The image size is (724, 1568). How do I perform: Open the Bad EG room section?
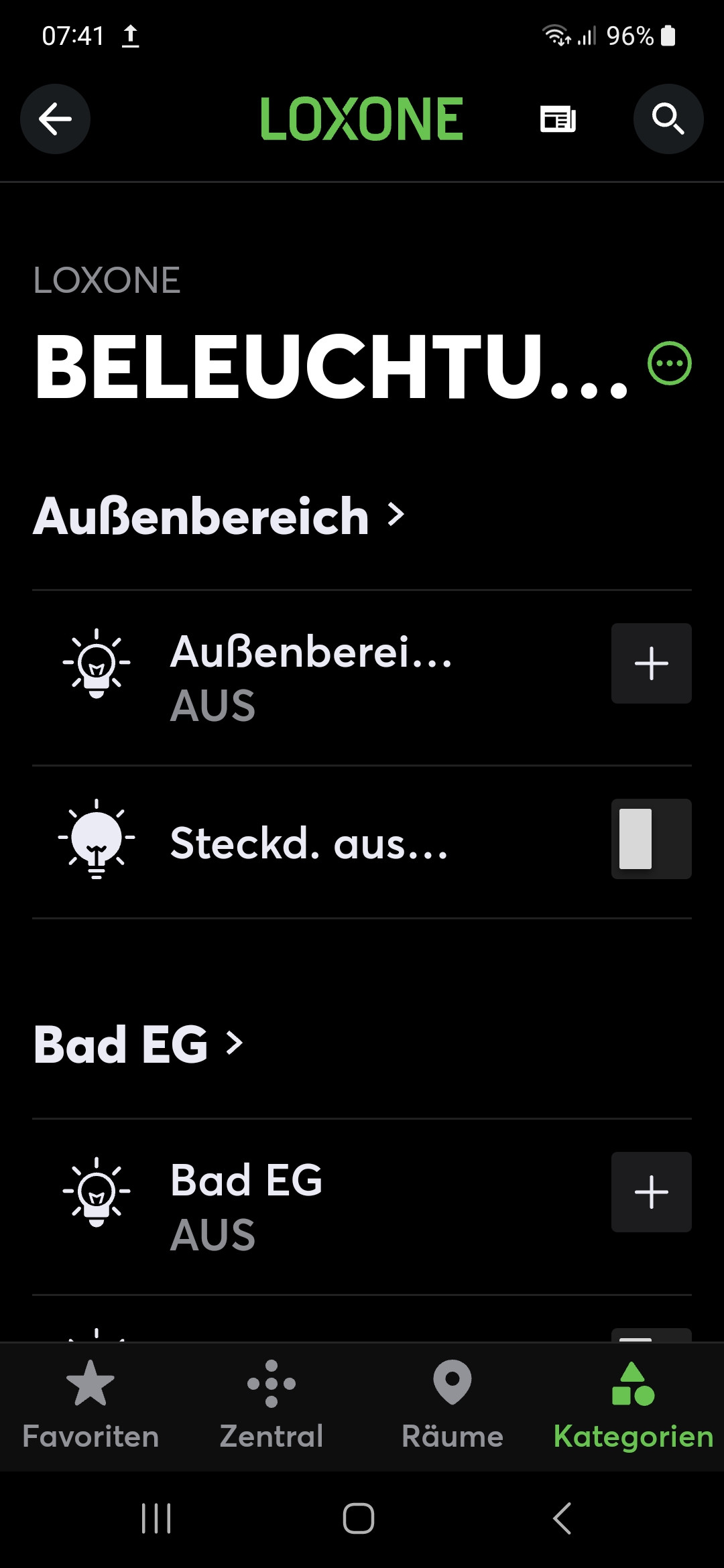pos(138,1045)
